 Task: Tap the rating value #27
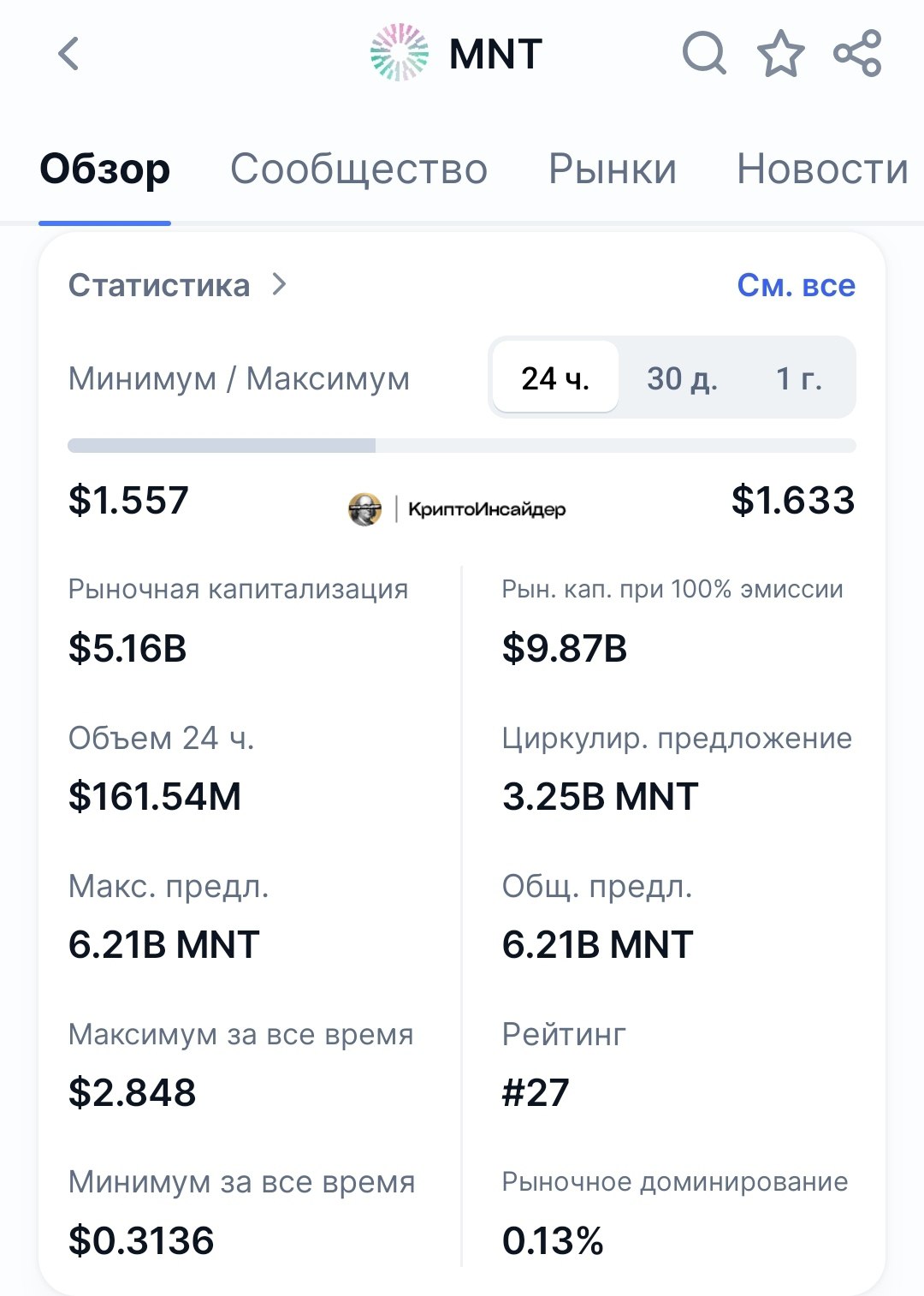pyautogui.click(x=536, y=1091)
